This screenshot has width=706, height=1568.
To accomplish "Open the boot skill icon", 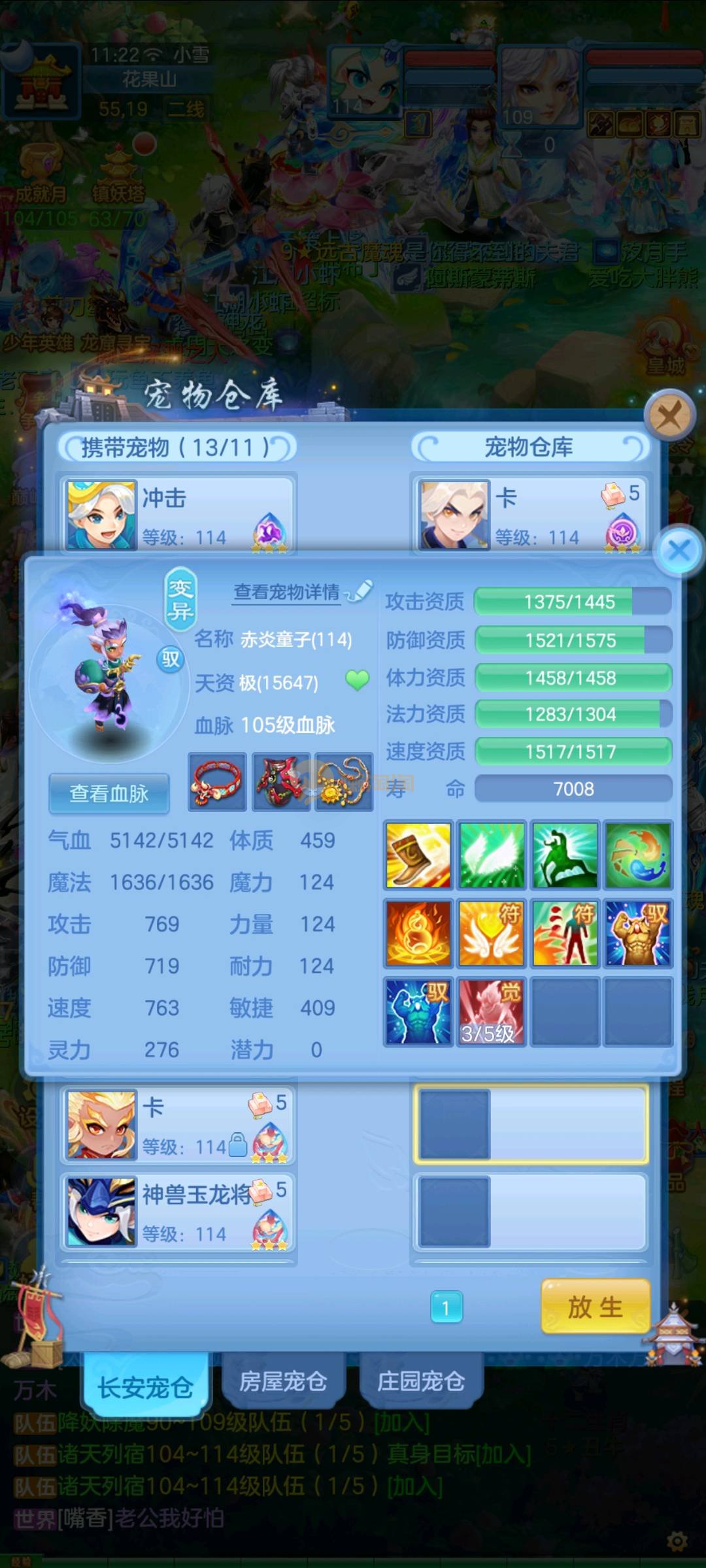I will click(418, 855).
